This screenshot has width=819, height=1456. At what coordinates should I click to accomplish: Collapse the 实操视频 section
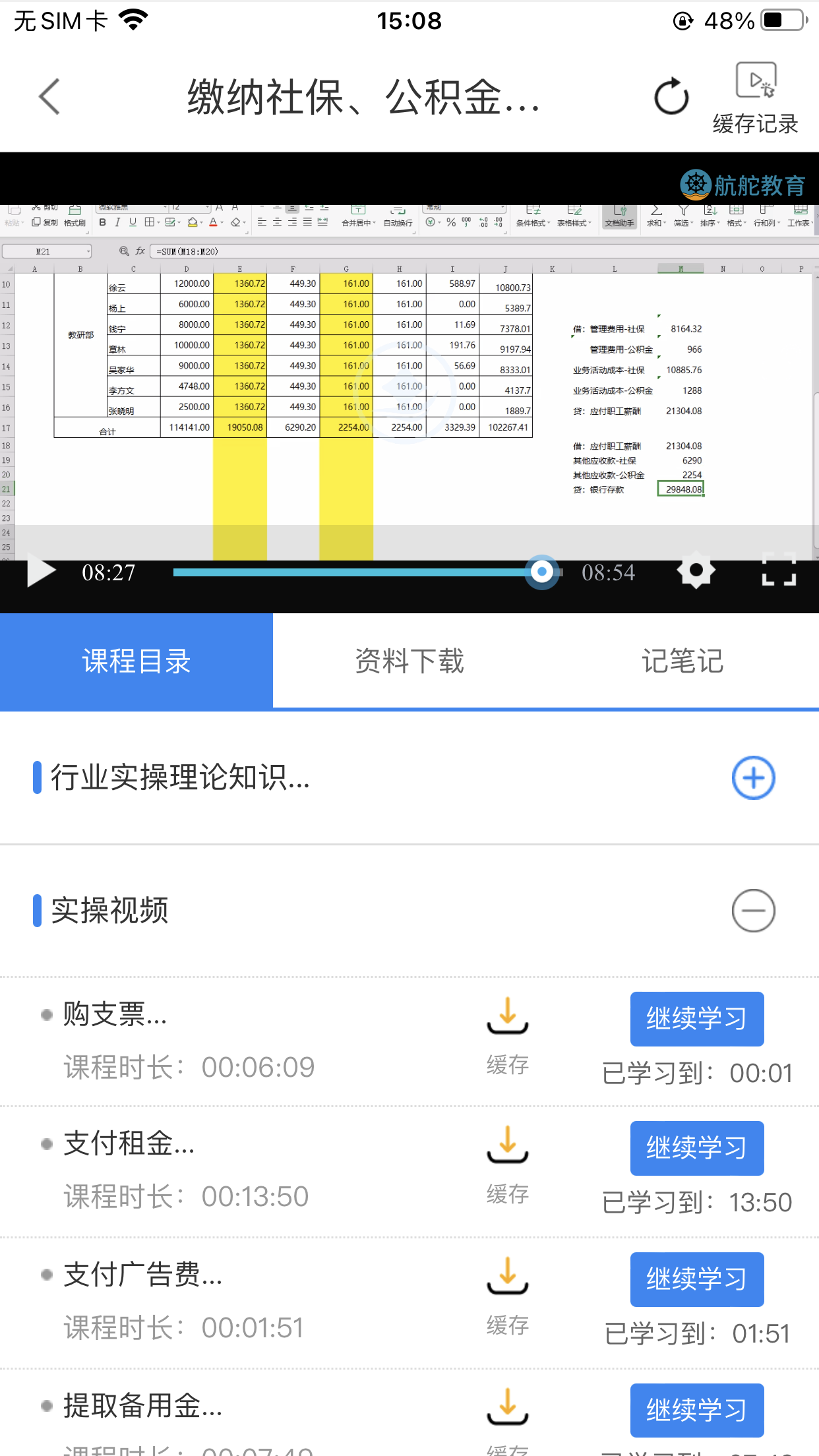pos(753,911)
